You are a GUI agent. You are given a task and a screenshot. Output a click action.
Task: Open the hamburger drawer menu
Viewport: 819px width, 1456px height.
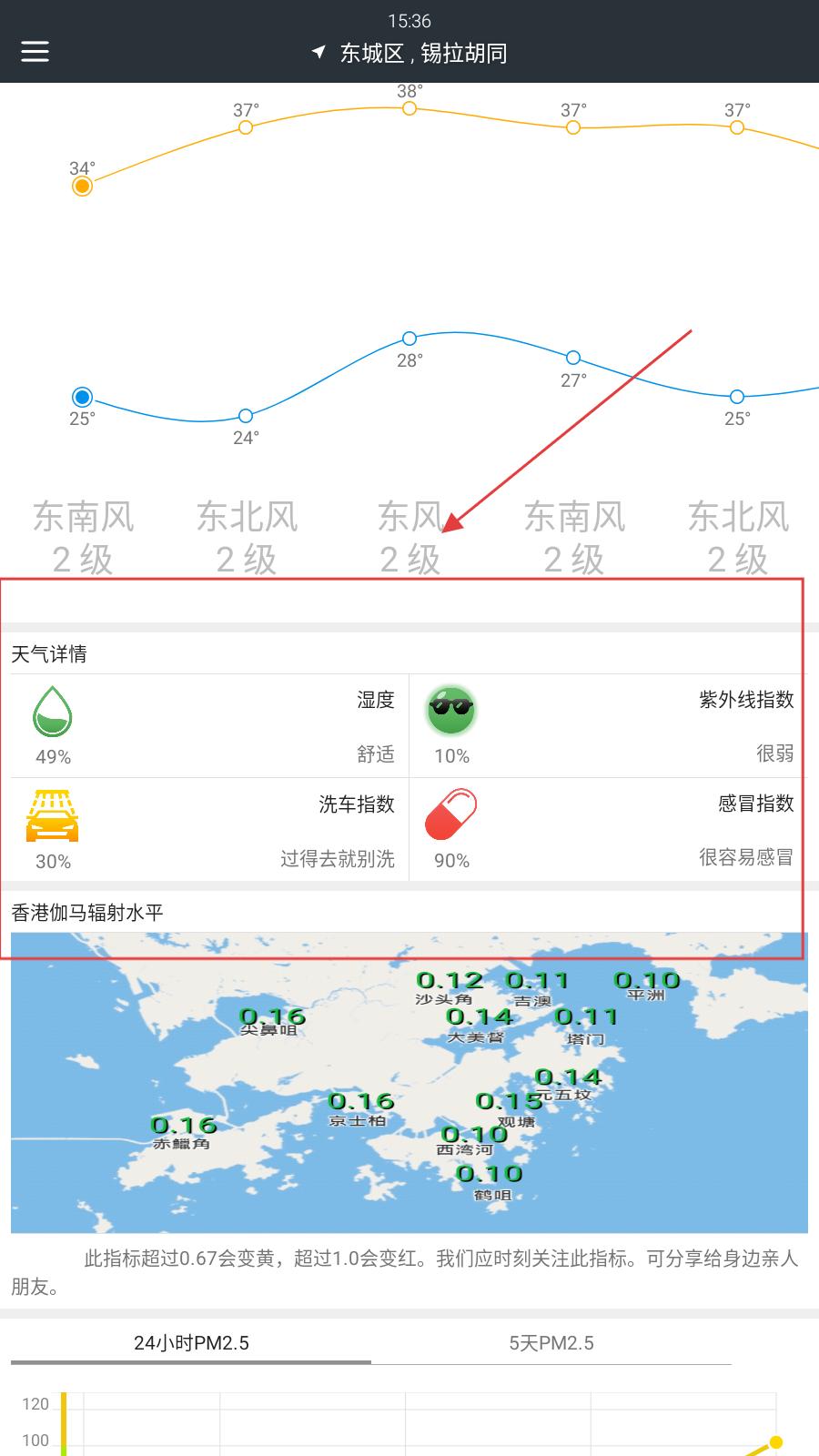(x=35, y=51)
